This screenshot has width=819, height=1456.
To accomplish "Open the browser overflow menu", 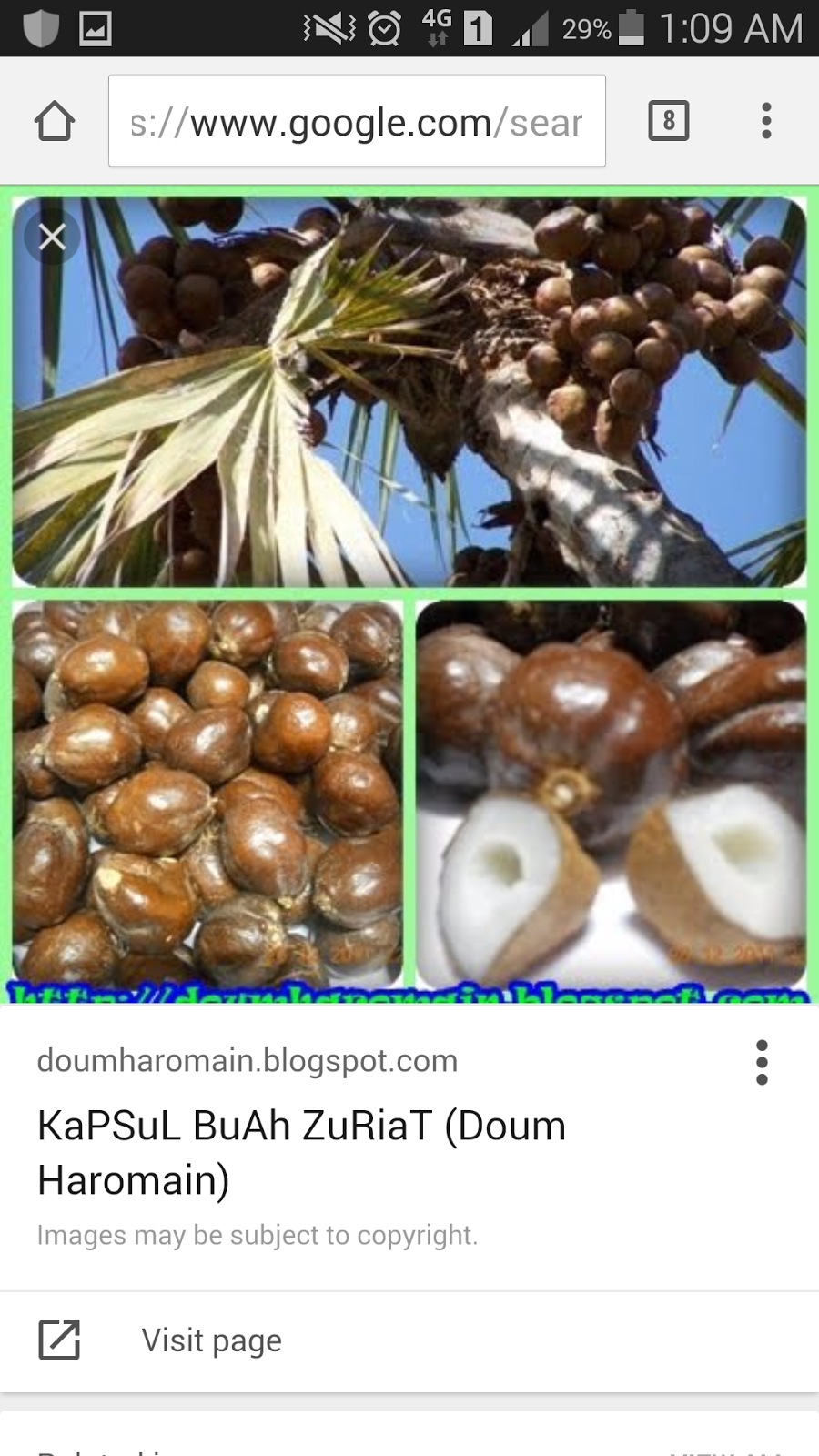I will tap(766, 121).
